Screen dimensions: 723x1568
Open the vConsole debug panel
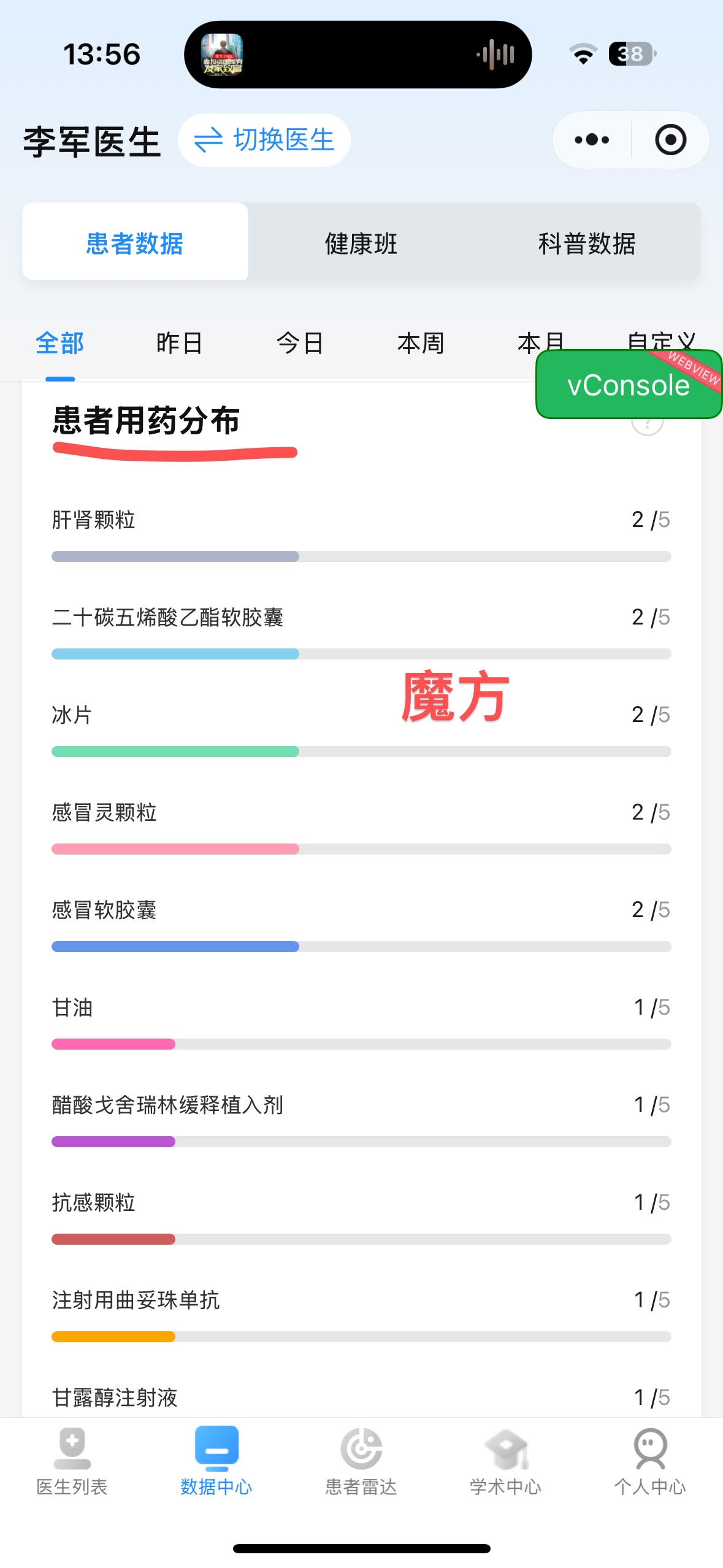(628, 385)
